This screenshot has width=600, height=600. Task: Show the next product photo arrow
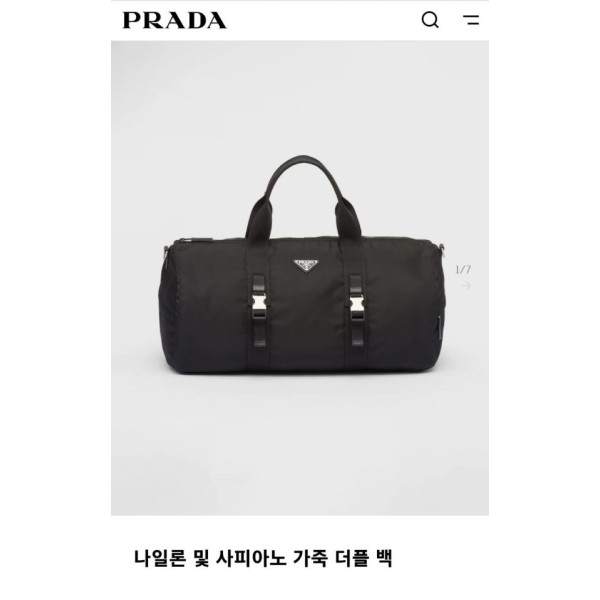click(x=466, y=287)
